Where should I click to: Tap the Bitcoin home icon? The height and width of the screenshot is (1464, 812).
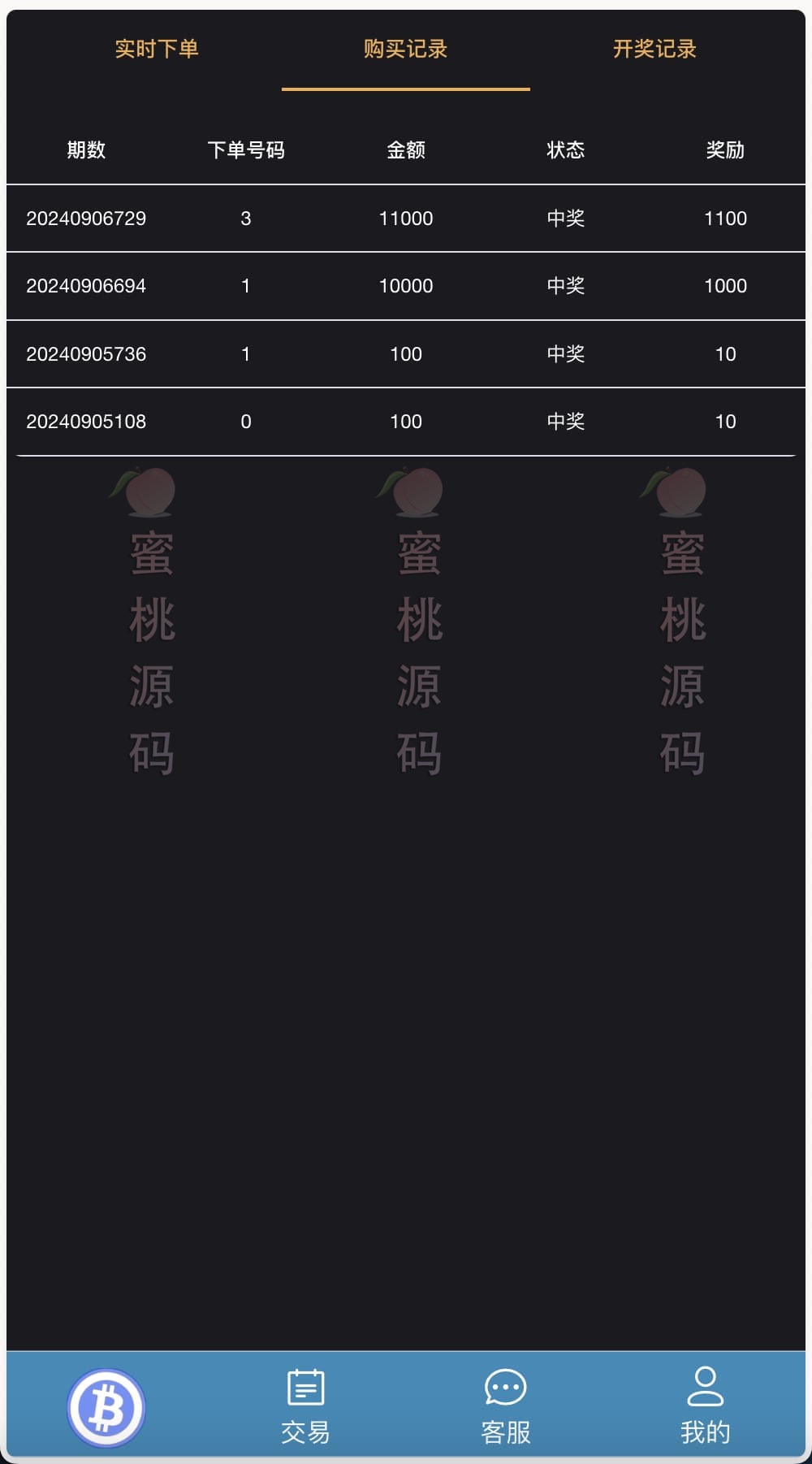(x=106, y=1408)
